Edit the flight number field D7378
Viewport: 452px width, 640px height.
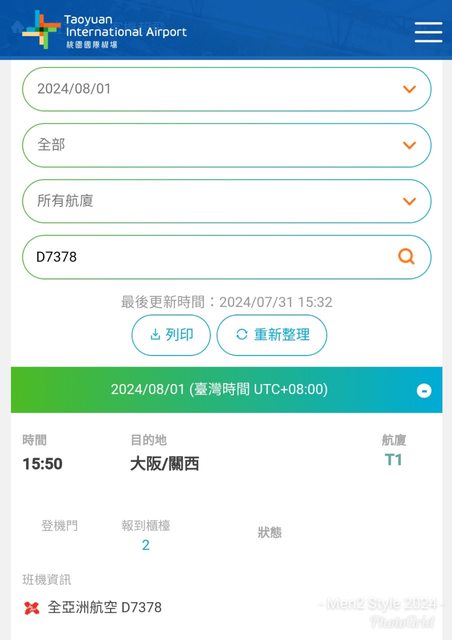(x=208, y=257)
